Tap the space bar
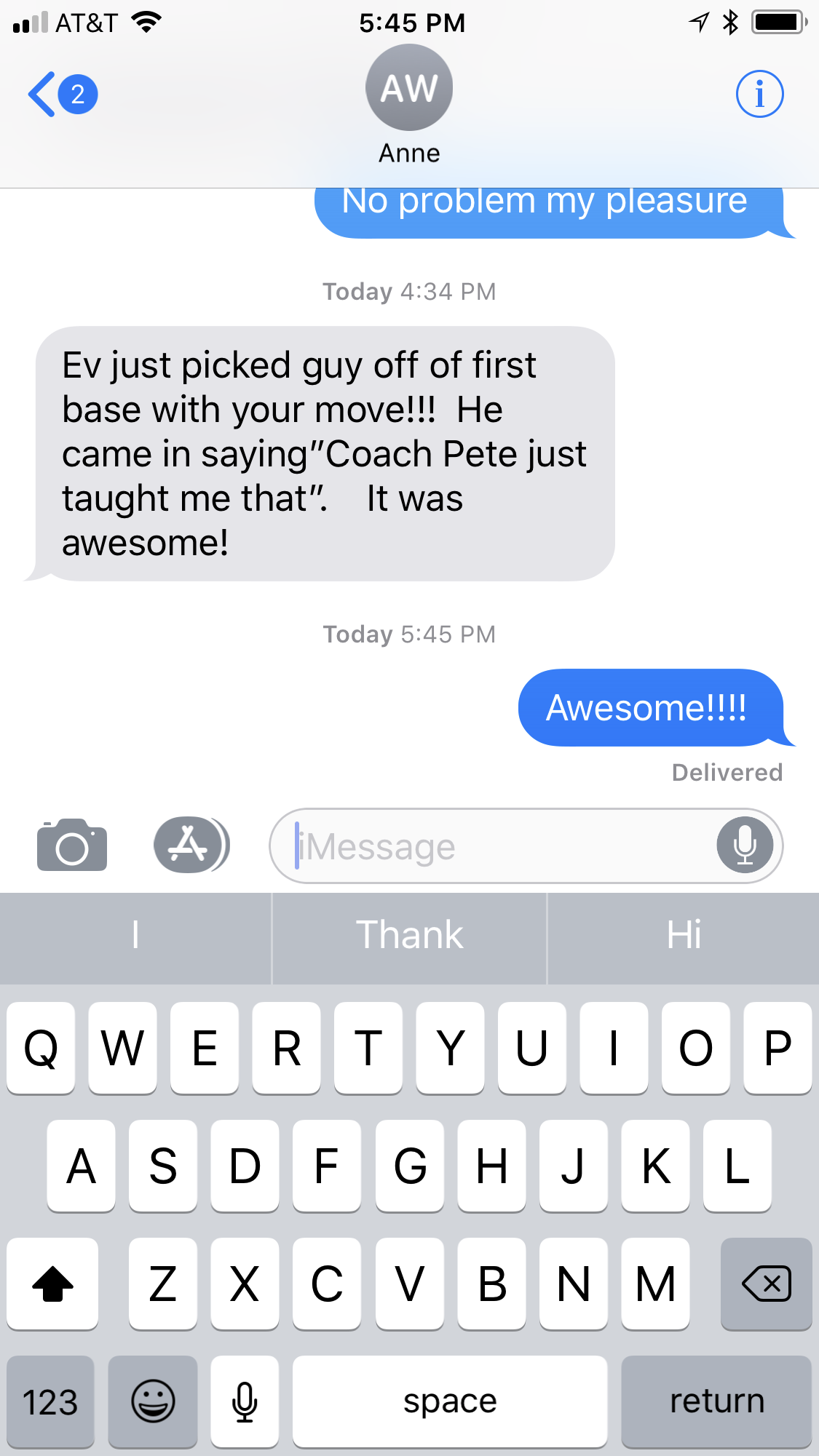 (450, 1401)
